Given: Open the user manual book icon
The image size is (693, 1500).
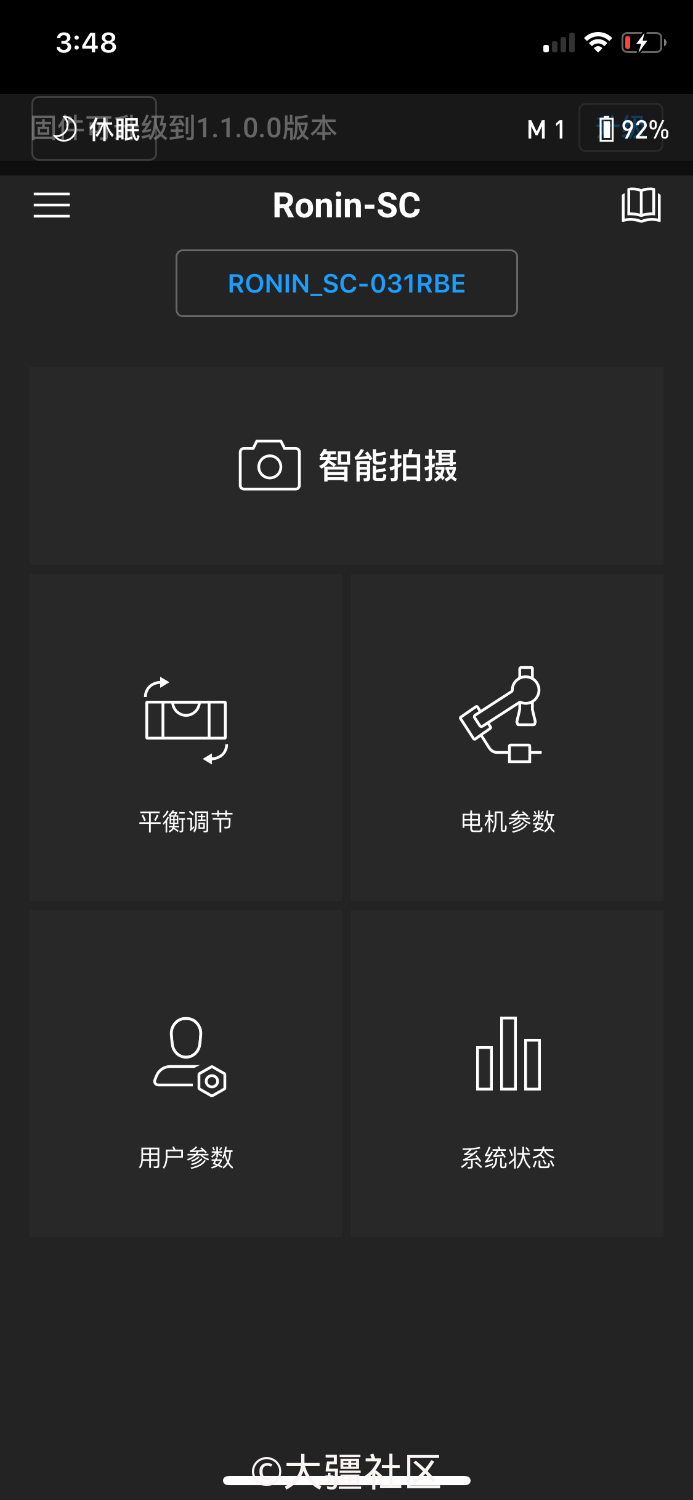Looking at the screenshot, I should point(641,205).
